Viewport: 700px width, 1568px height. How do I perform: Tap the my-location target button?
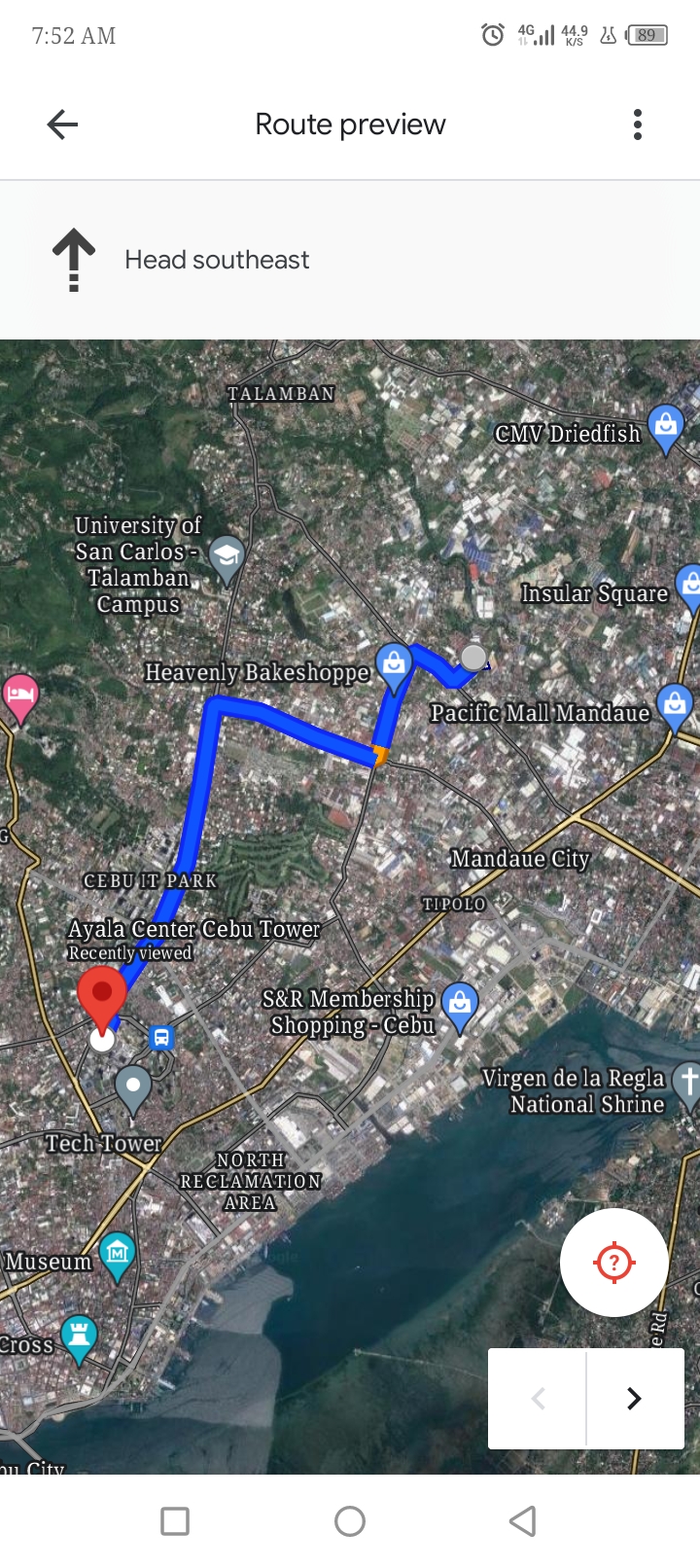point(614,1263)
